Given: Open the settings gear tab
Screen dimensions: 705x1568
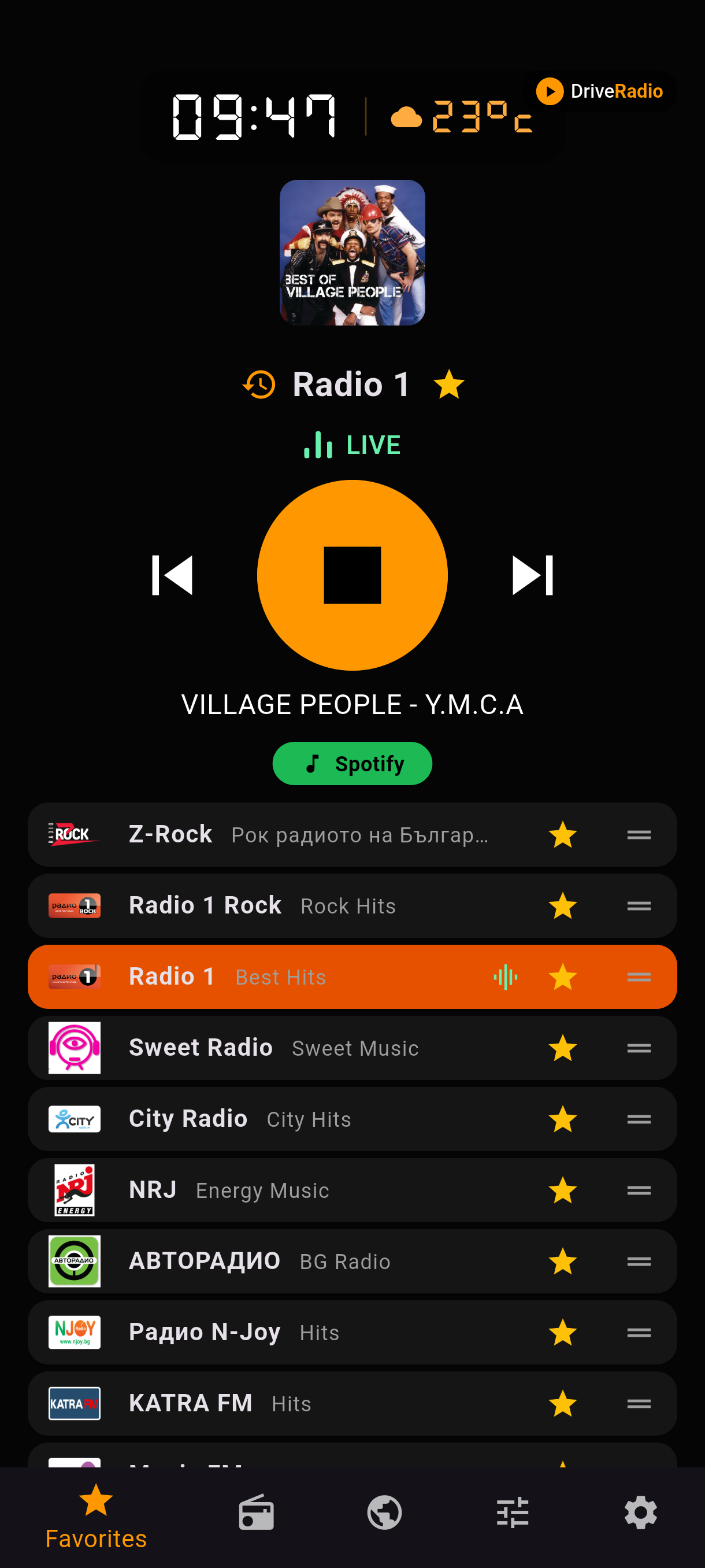Looking at the screenshot, I should (x=641, y=1512).
